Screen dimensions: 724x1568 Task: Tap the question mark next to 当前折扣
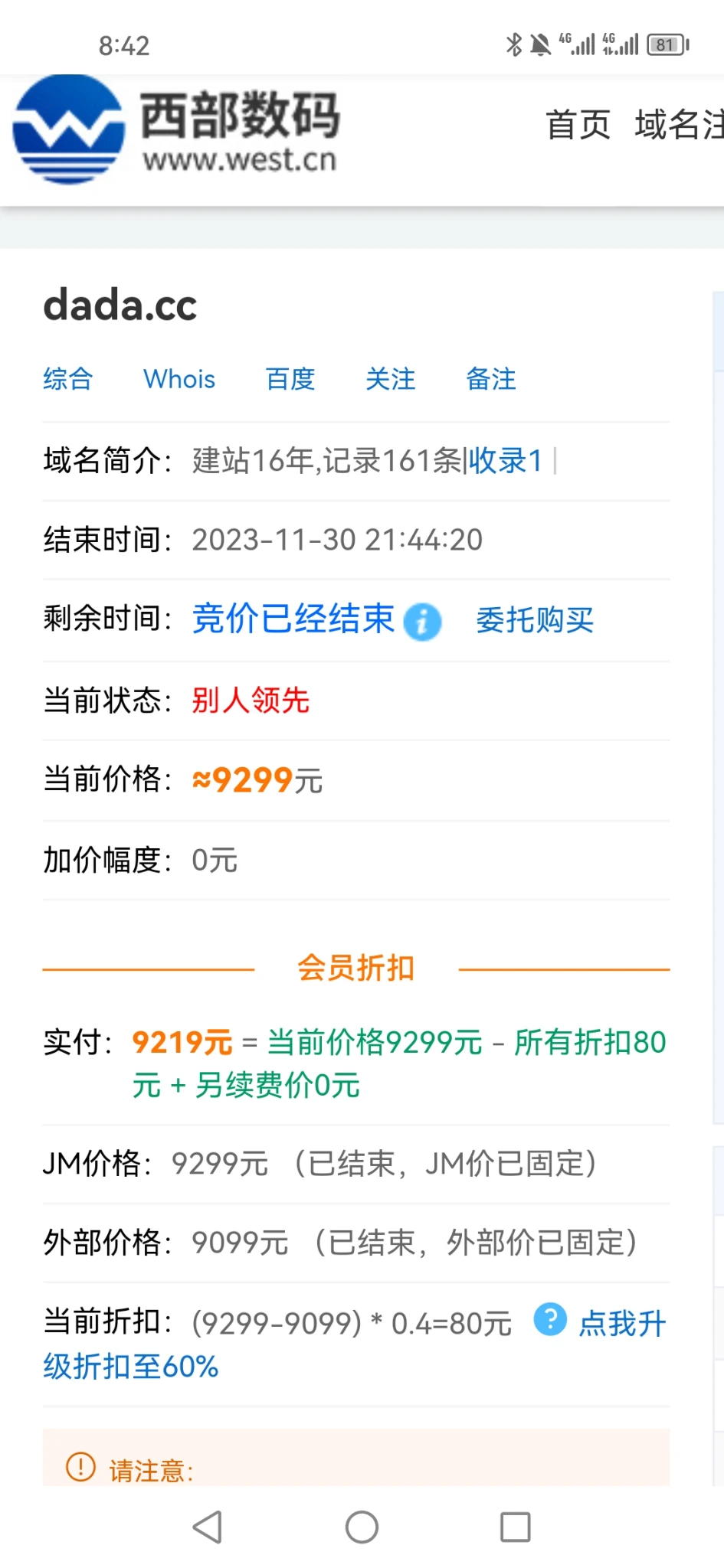550,1319
